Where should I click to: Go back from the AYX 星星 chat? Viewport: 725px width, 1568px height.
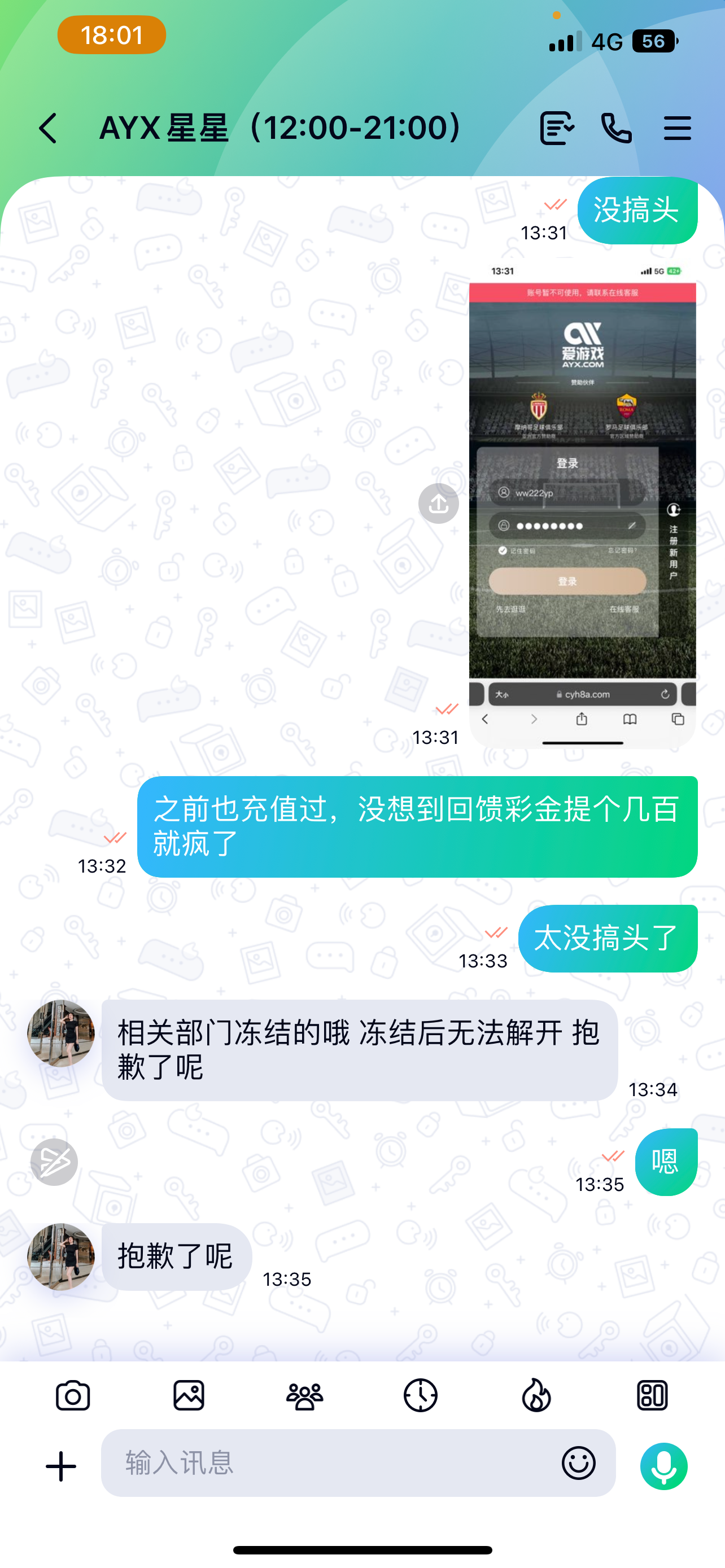(x=49, y=129)
